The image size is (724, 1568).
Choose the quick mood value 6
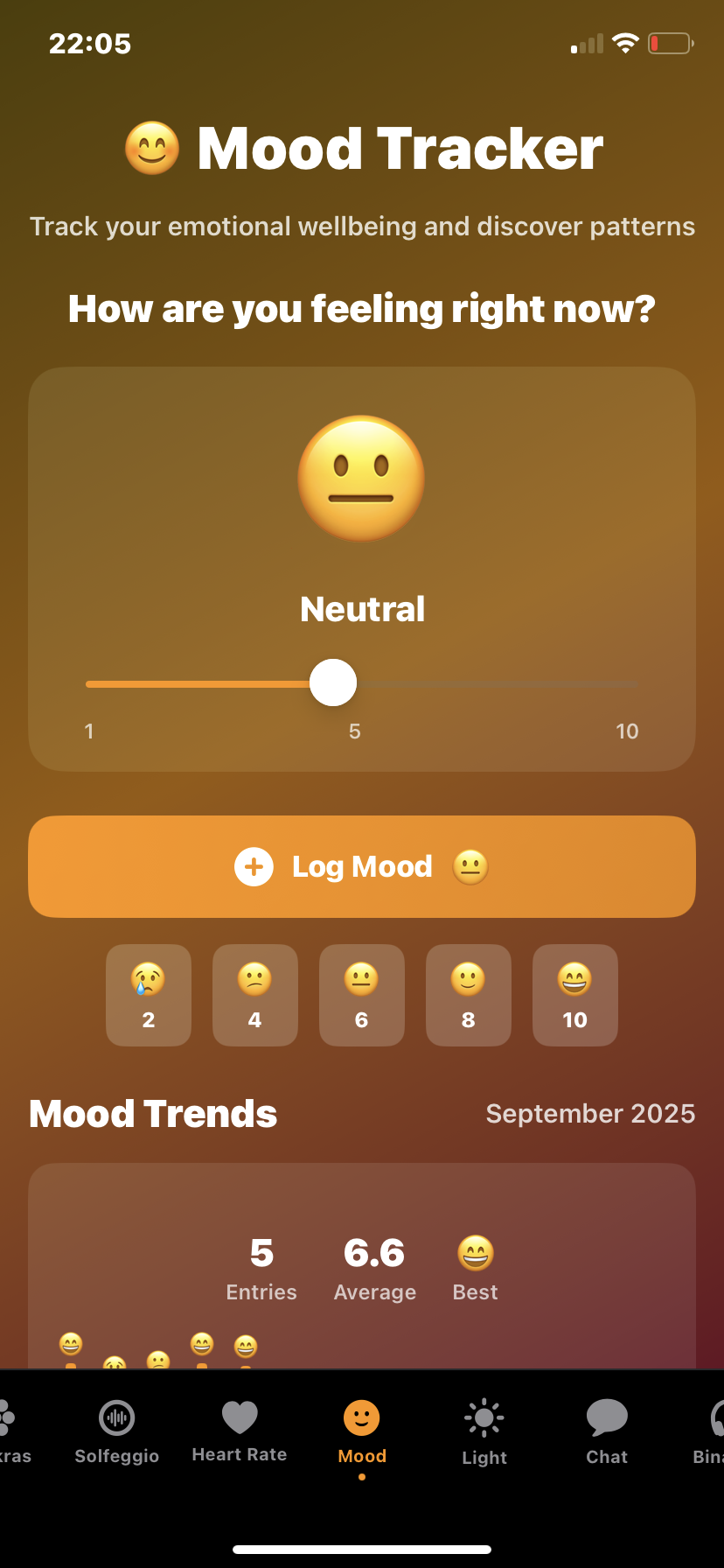(x=362, y=995)
